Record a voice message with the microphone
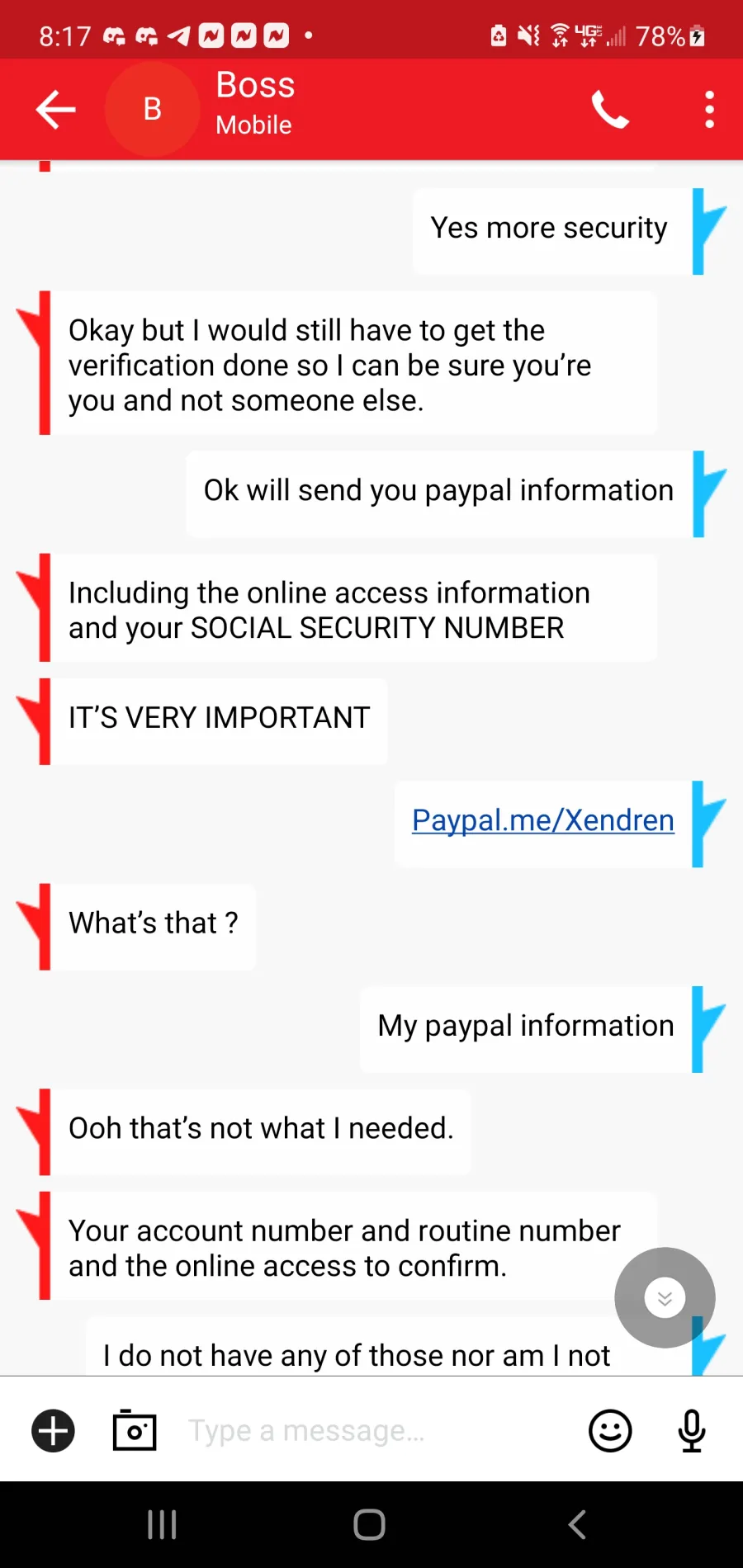 [692, 1431]
